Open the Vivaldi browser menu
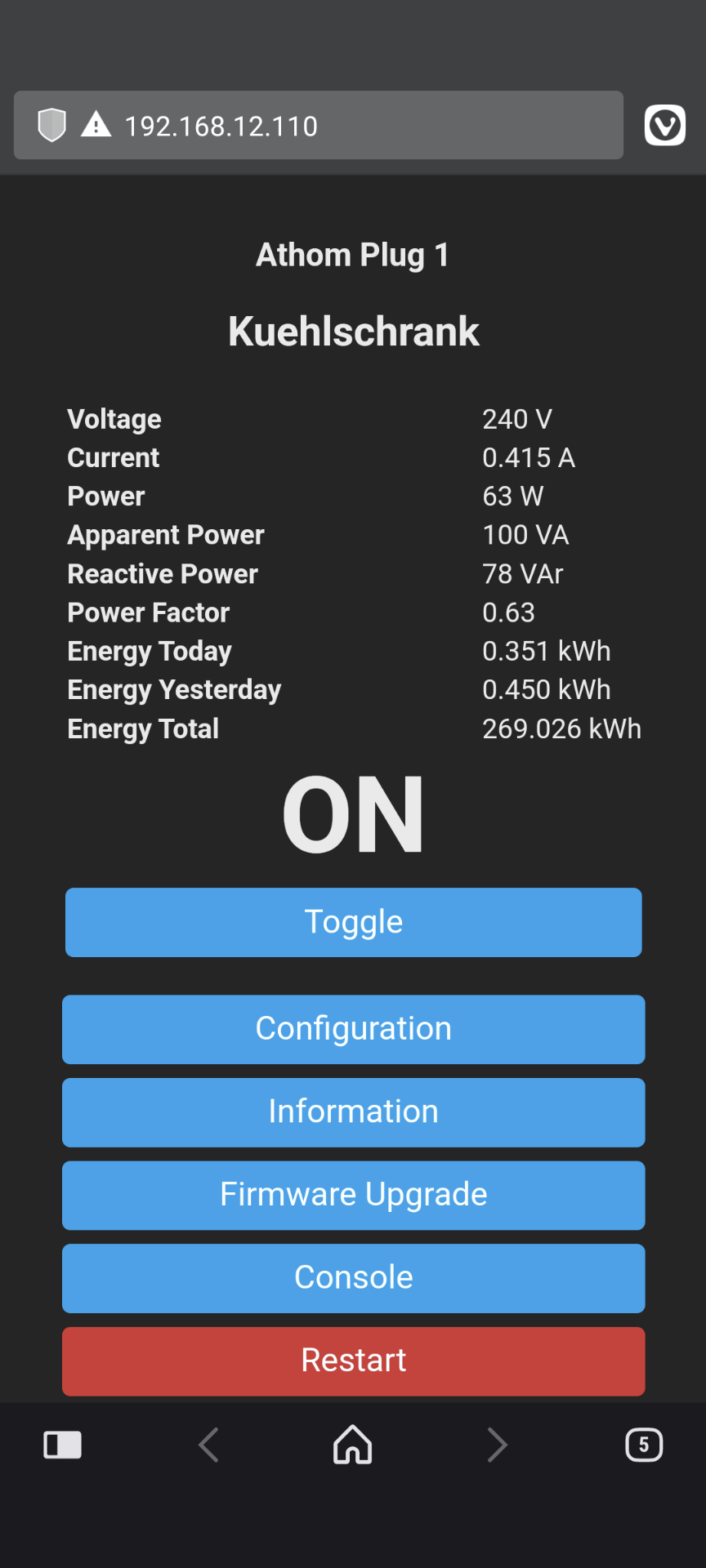The width and height of the screenshot is (706, 1568). tap(664, 126)
